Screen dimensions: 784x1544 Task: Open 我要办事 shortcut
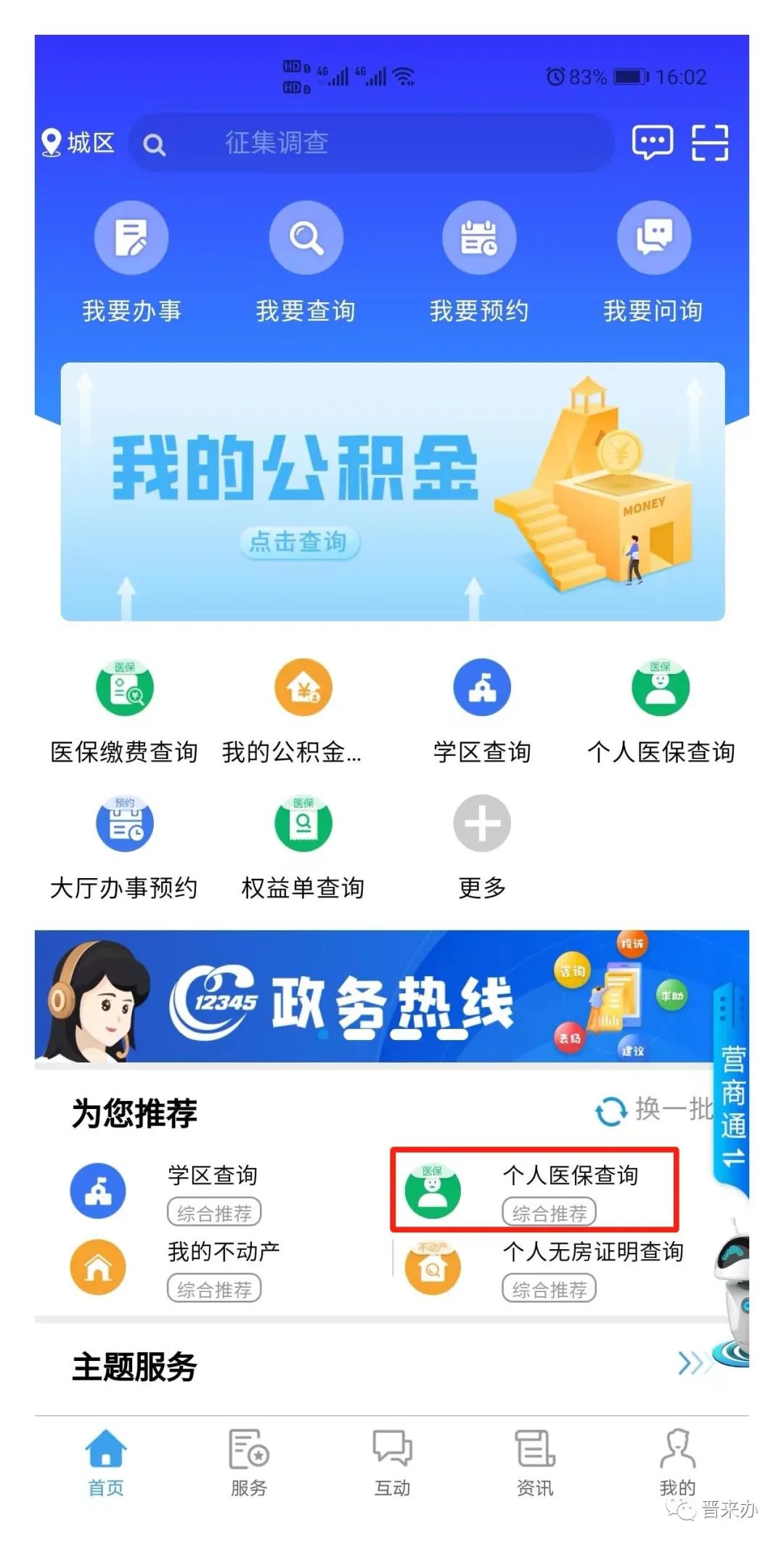[x=131, y=263]
